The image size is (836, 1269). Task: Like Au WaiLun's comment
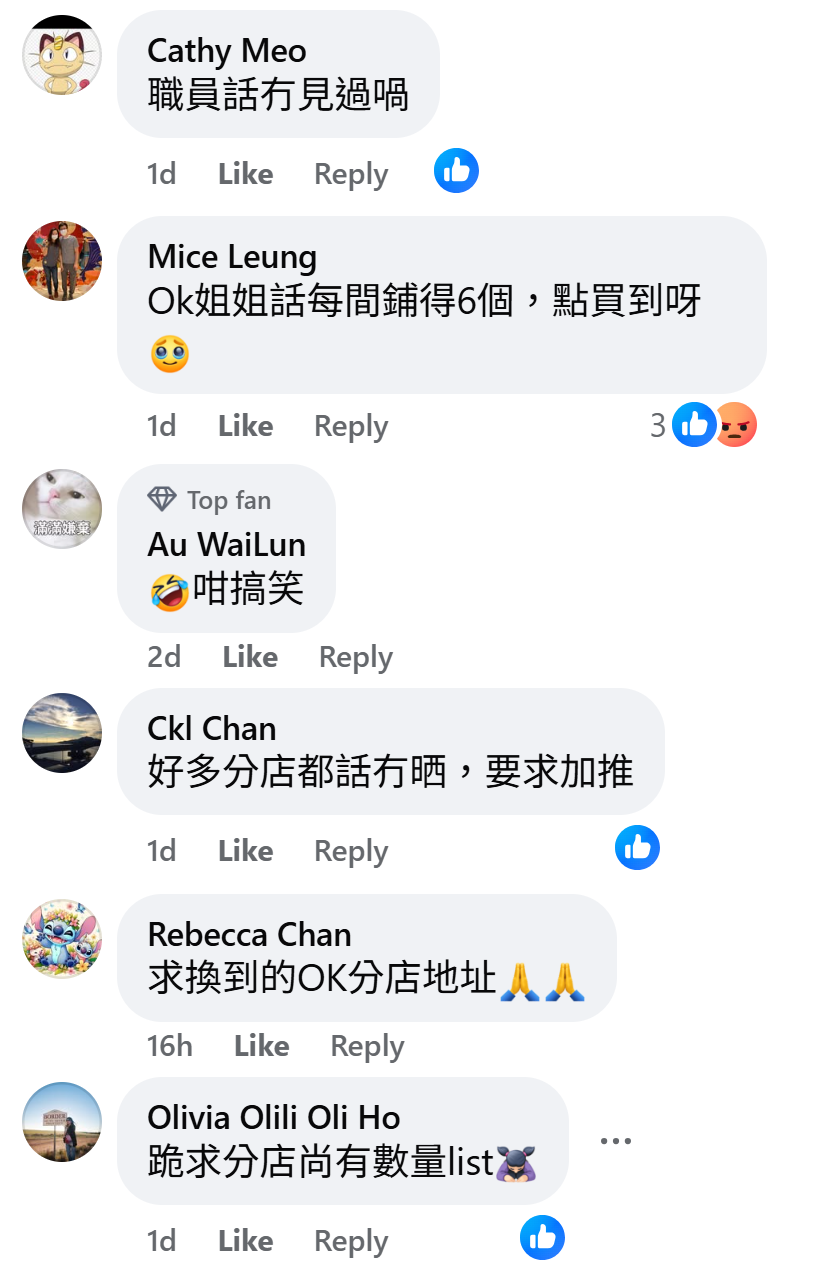tap(249, 657)
